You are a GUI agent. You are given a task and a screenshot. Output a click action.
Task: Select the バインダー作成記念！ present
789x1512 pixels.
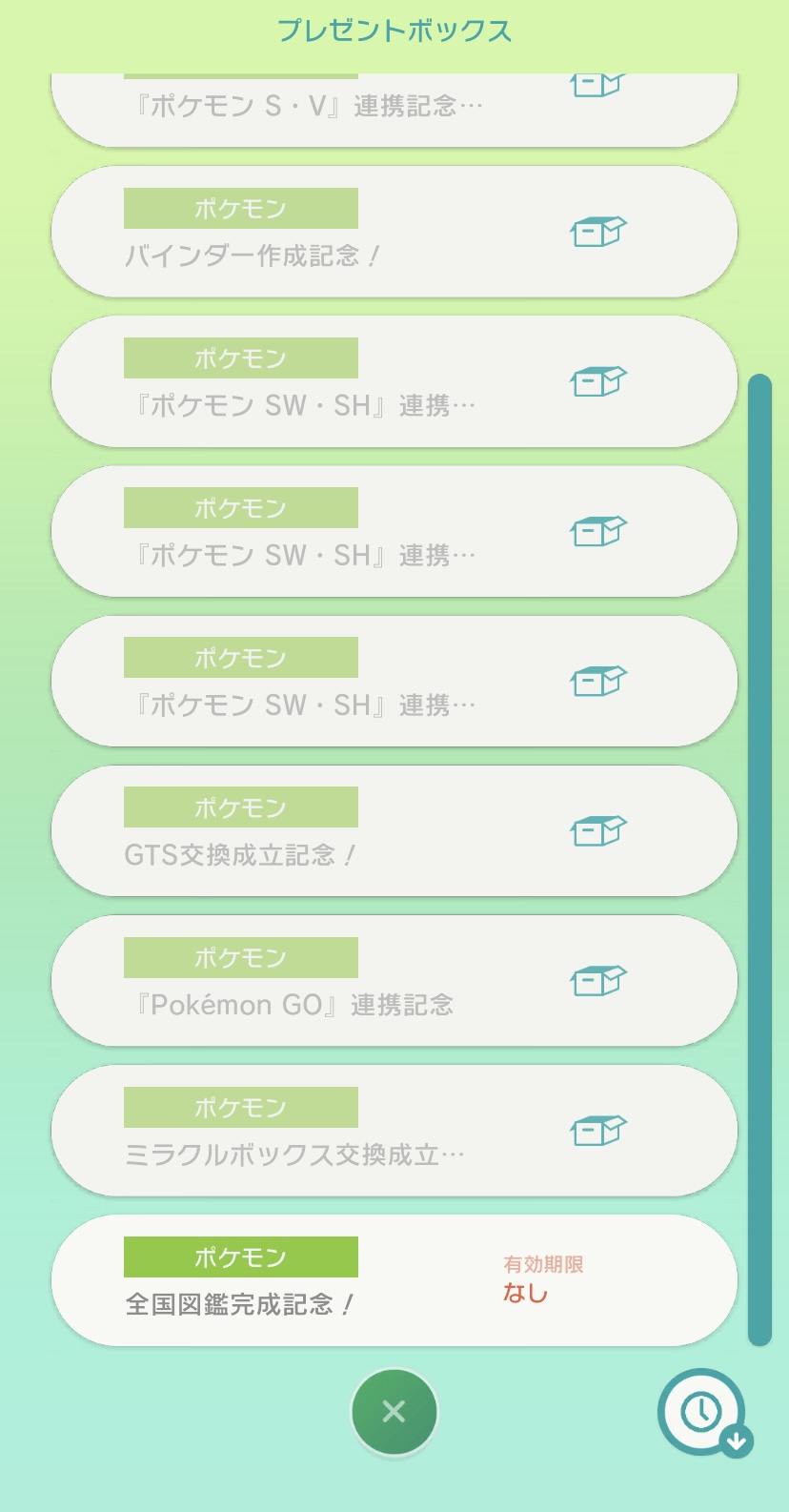[394, 232]
